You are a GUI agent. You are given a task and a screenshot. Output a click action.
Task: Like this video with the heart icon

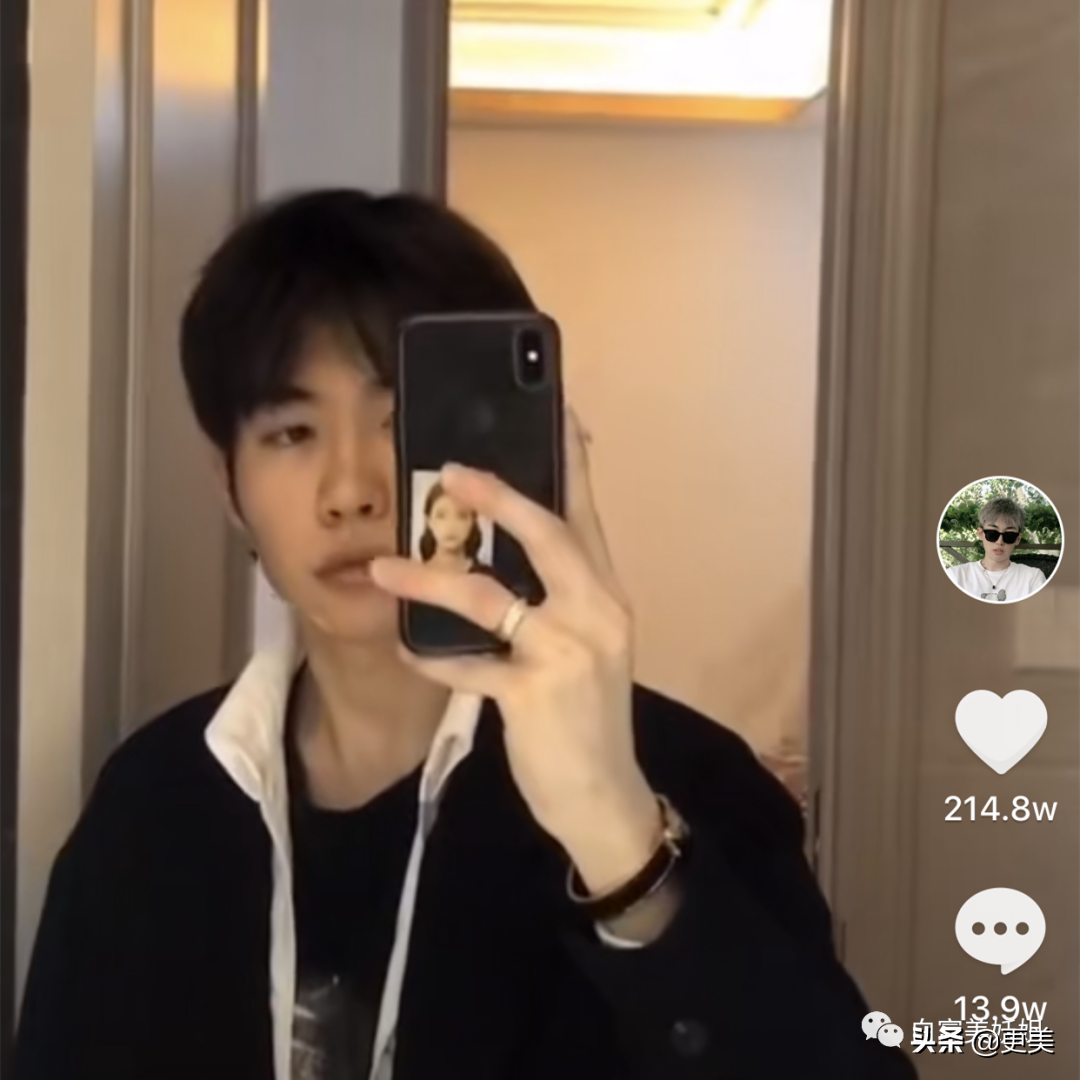(1000, 730)
